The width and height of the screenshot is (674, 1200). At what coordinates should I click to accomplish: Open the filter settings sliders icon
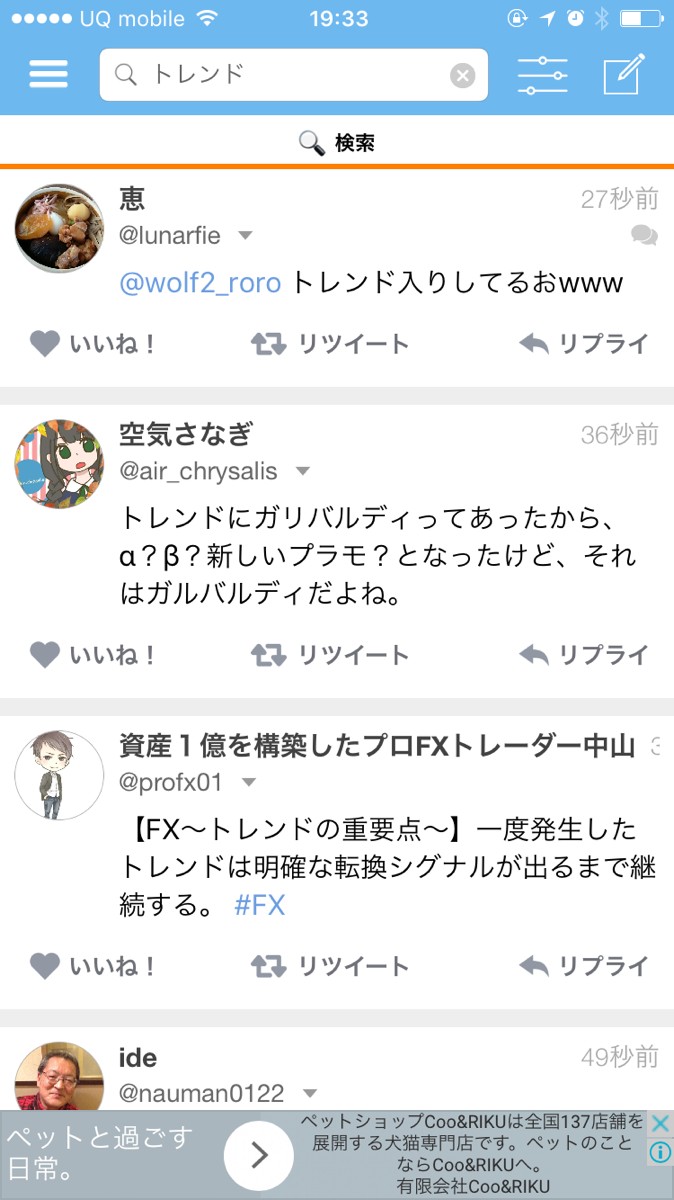(x=542, y=75)
